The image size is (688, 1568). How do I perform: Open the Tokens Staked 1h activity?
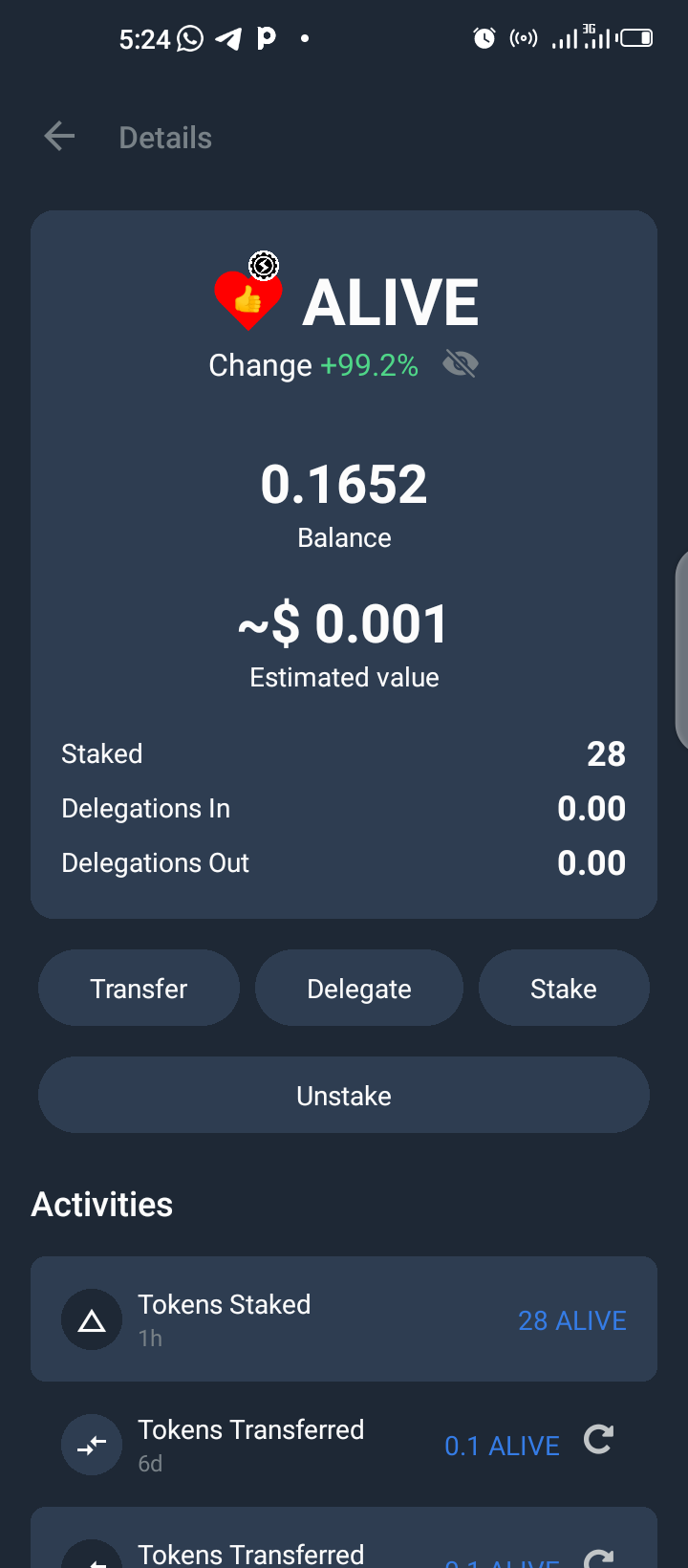344,1318
